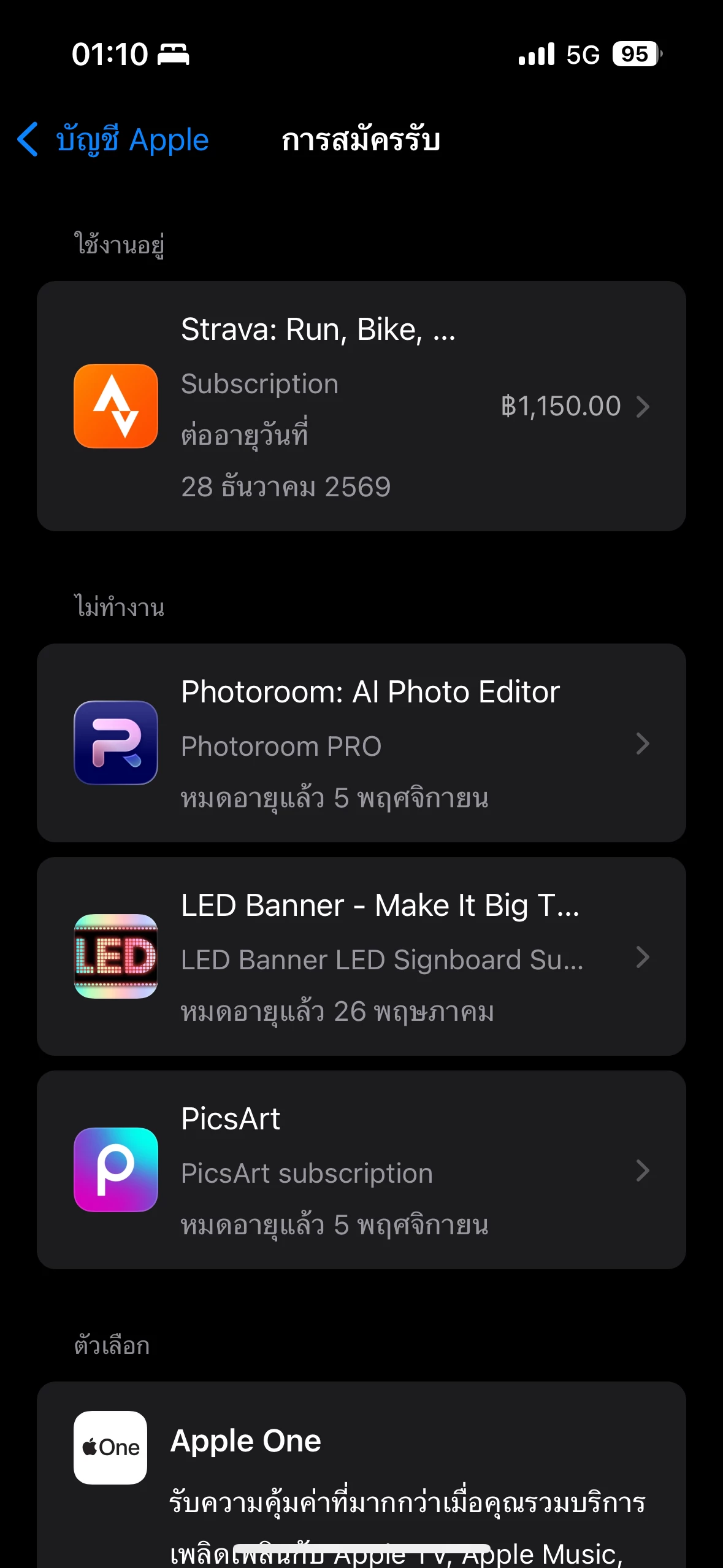Screen dimensions: 723x1568
Task: Select the expired PicsArt subscription
Action: 361,1170
